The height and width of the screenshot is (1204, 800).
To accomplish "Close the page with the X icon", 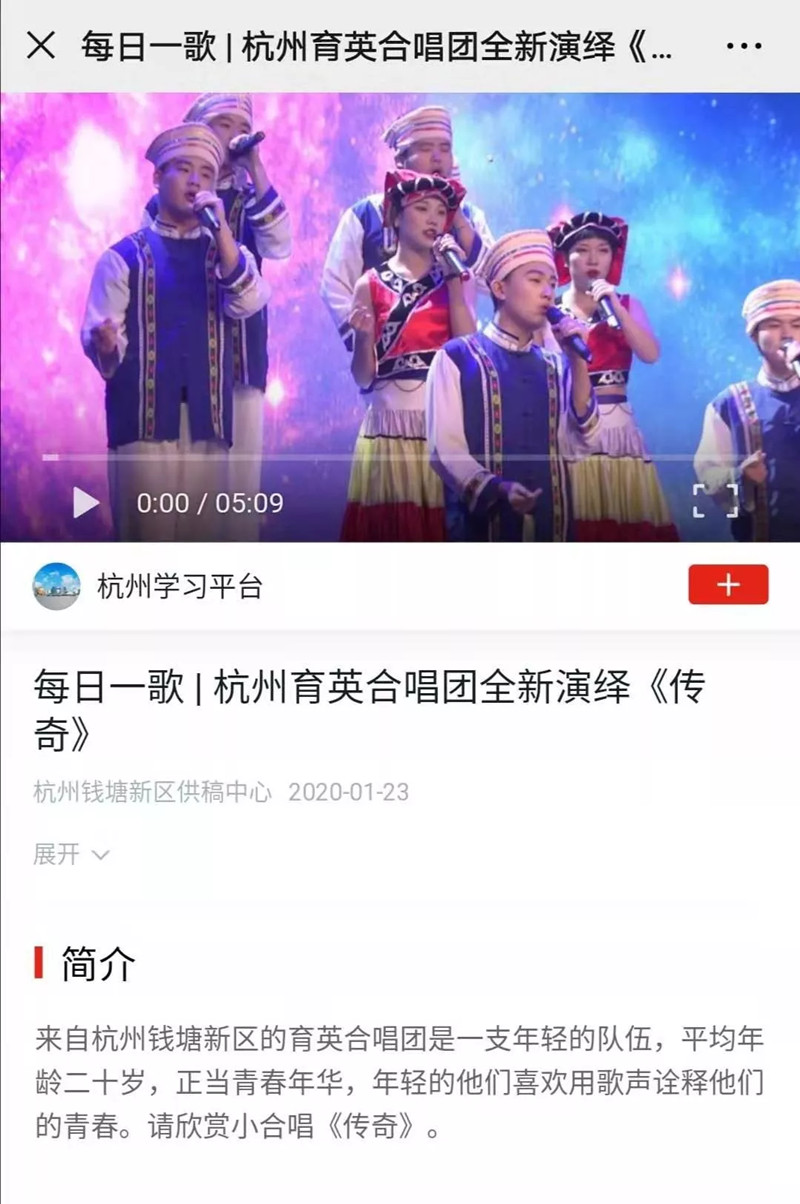I will (40, 45).
